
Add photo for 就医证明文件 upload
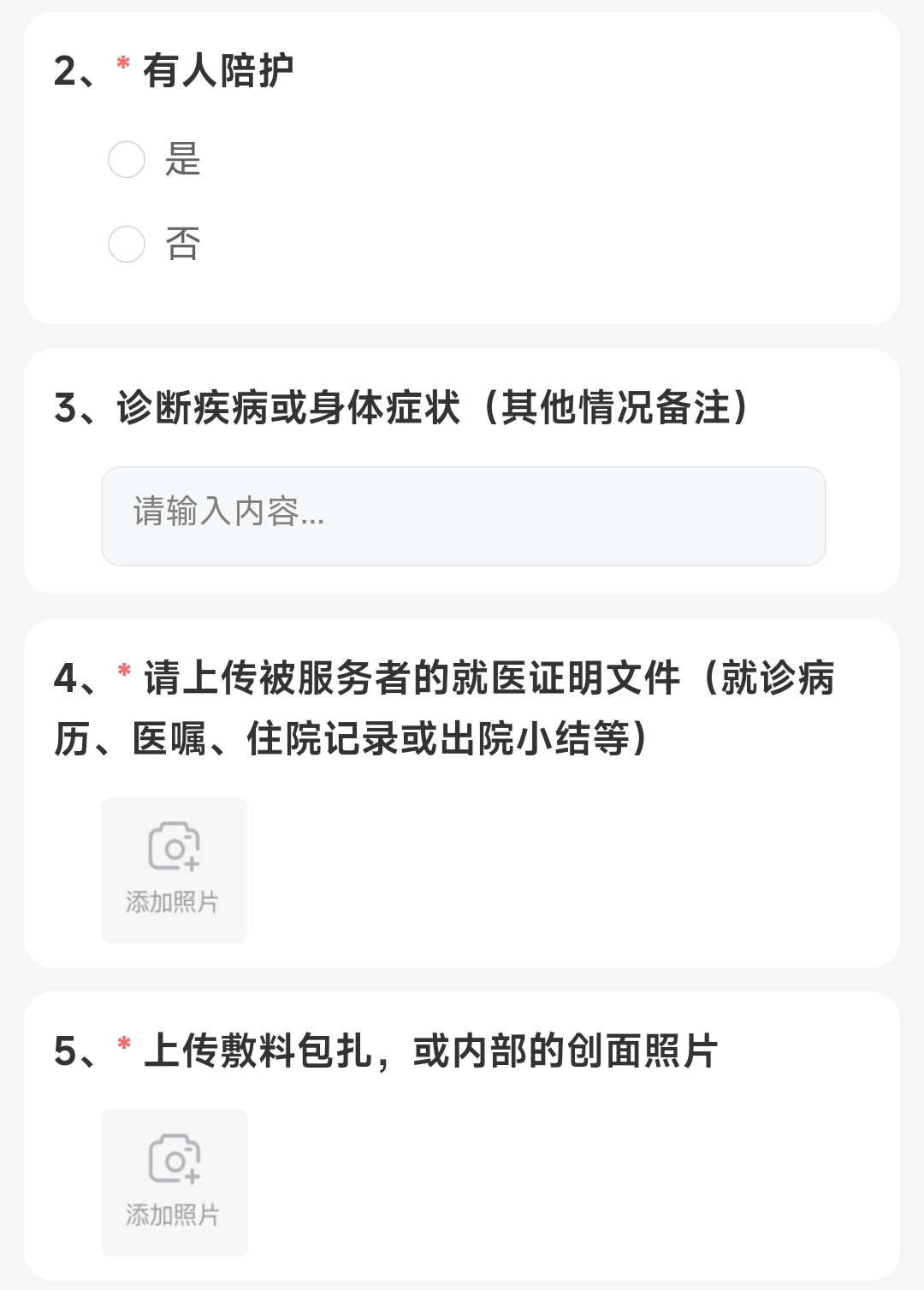coord(174,870)
